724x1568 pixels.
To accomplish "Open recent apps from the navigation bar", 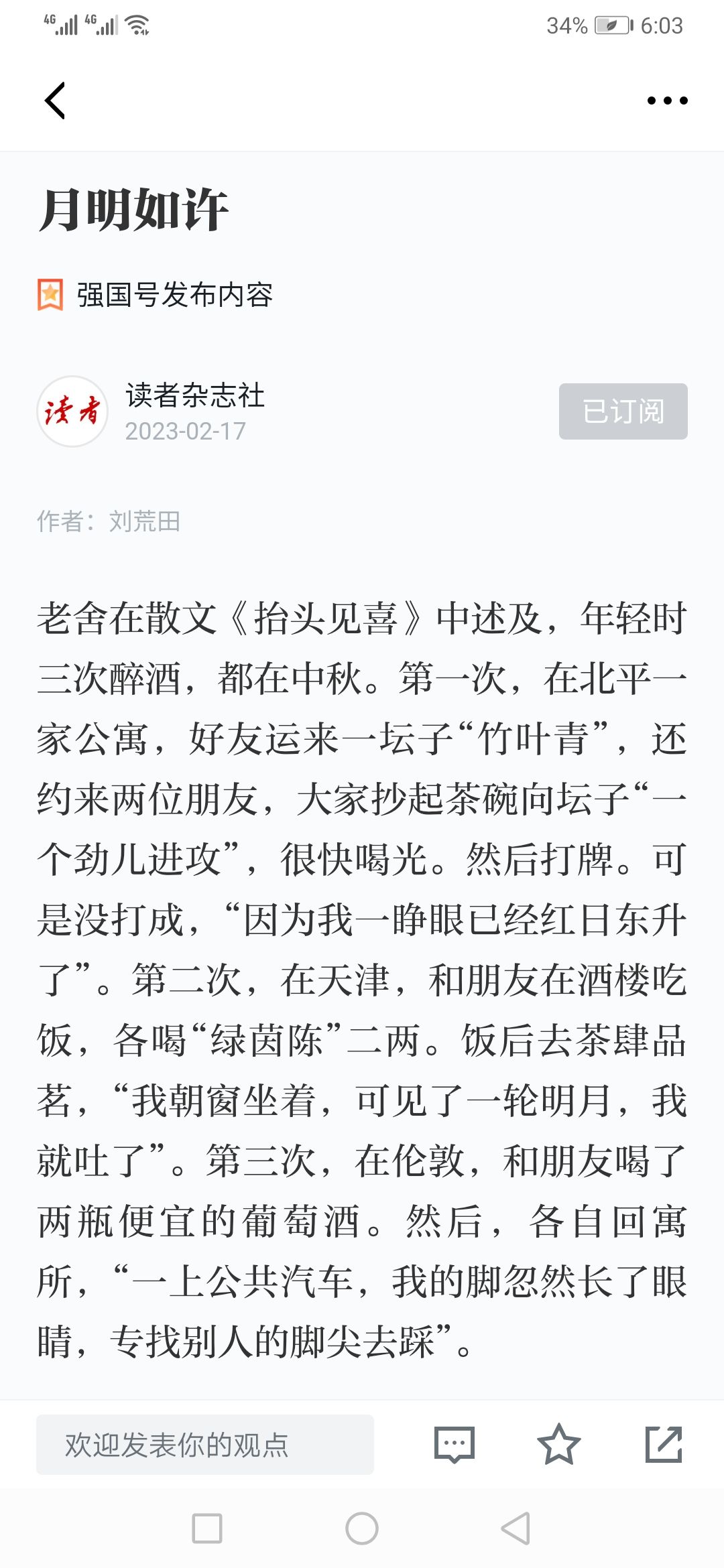I will coord(207,1528).
